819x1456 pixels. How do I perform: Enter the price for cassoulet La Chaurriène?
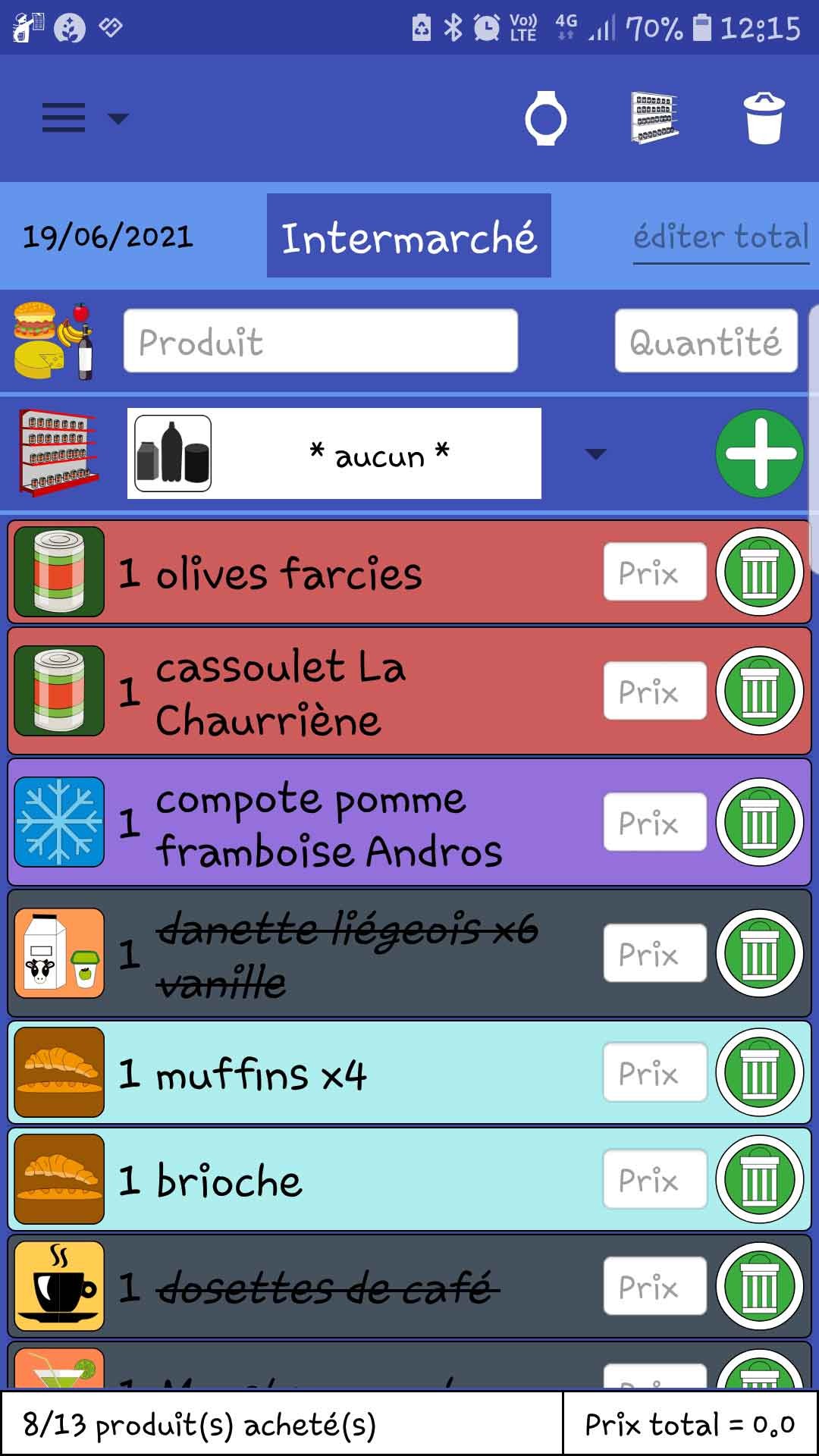(654, 691)
